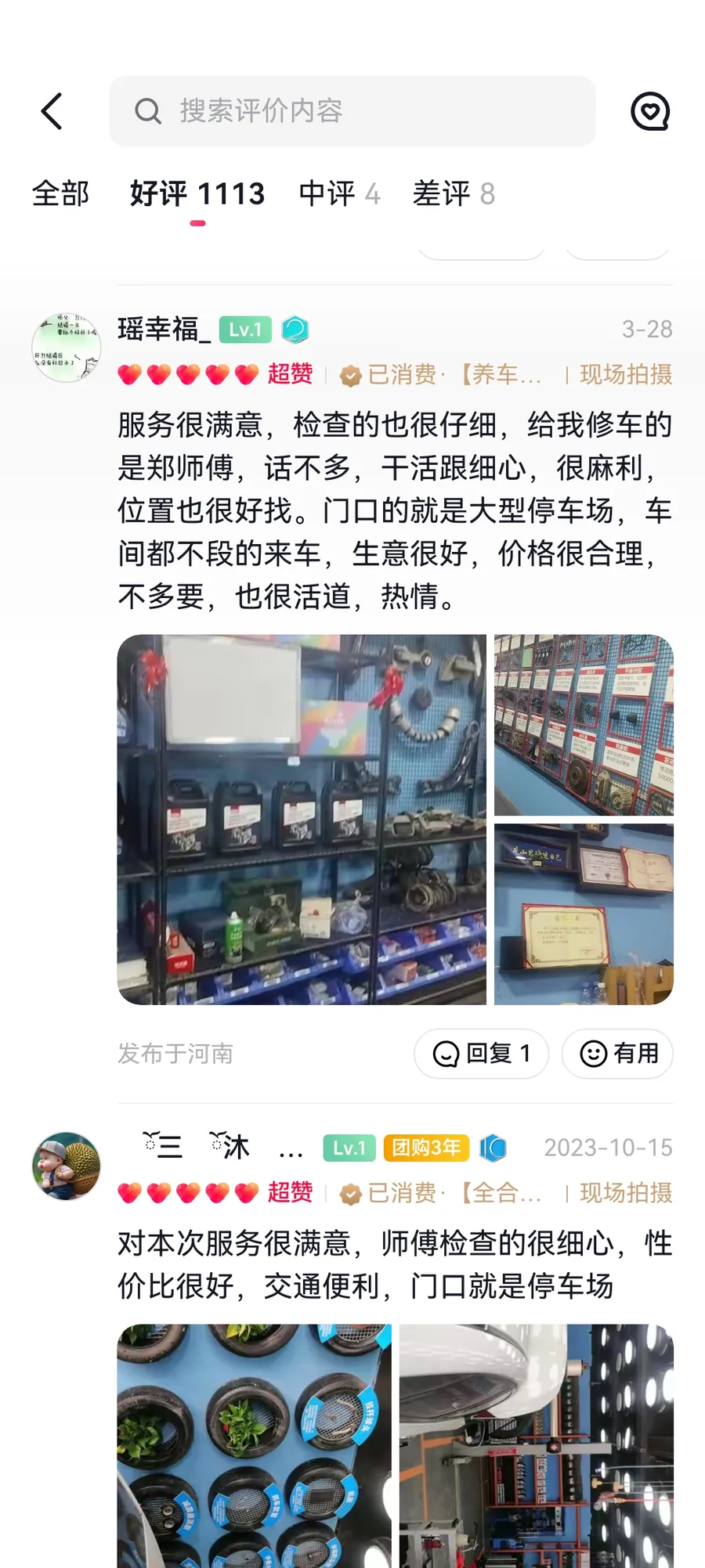View the large shelf photo in 瑶幸福_'s review
This screenshot has width=705, height=1568.
(x=302, y=820)
